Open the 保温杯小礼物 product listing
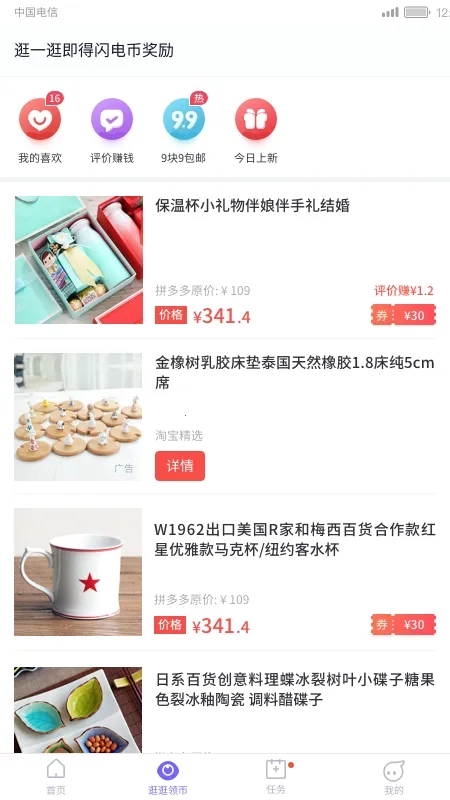The width and height of the screenshot is (450, 800). pos(225,260)
